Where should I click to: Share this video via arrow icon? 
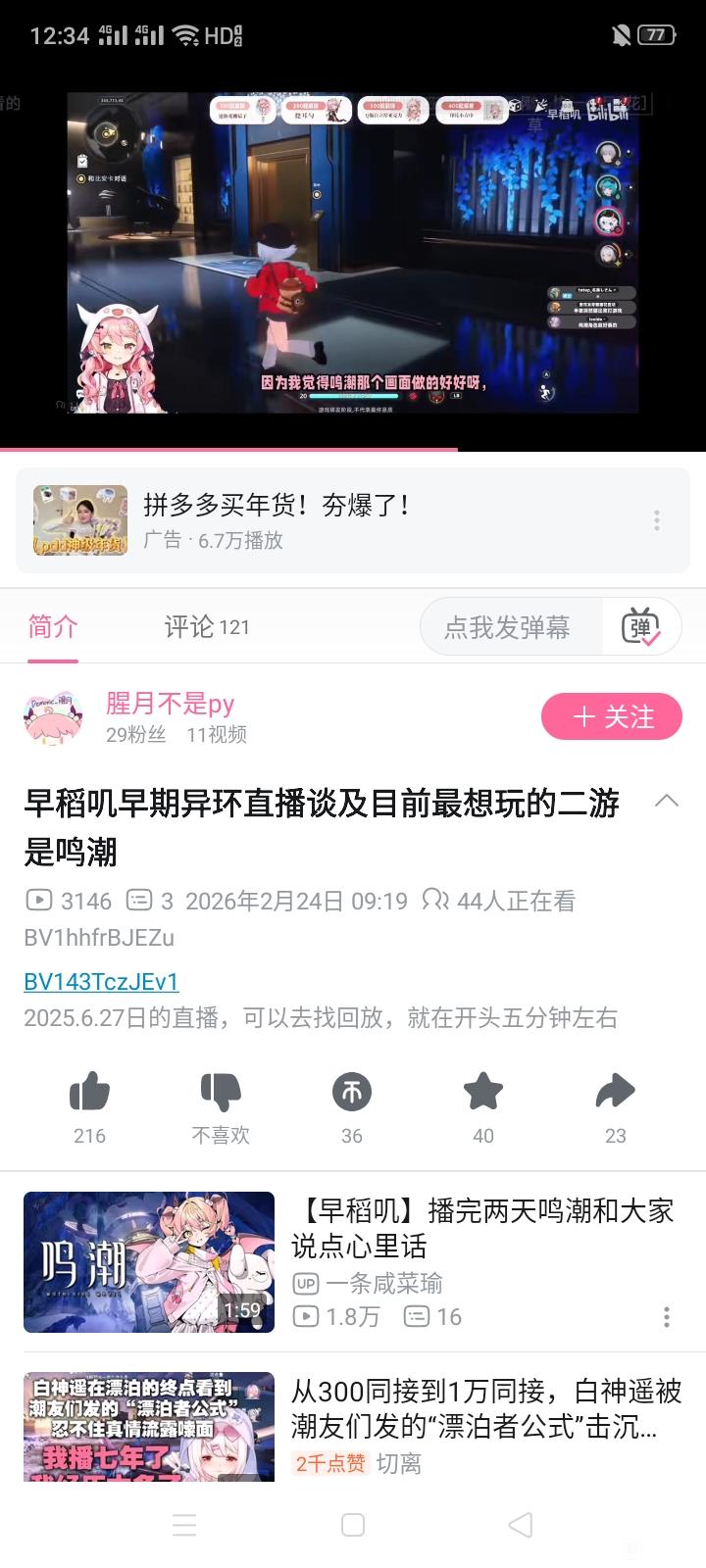pyautogui.click(x=615, y=1092)
